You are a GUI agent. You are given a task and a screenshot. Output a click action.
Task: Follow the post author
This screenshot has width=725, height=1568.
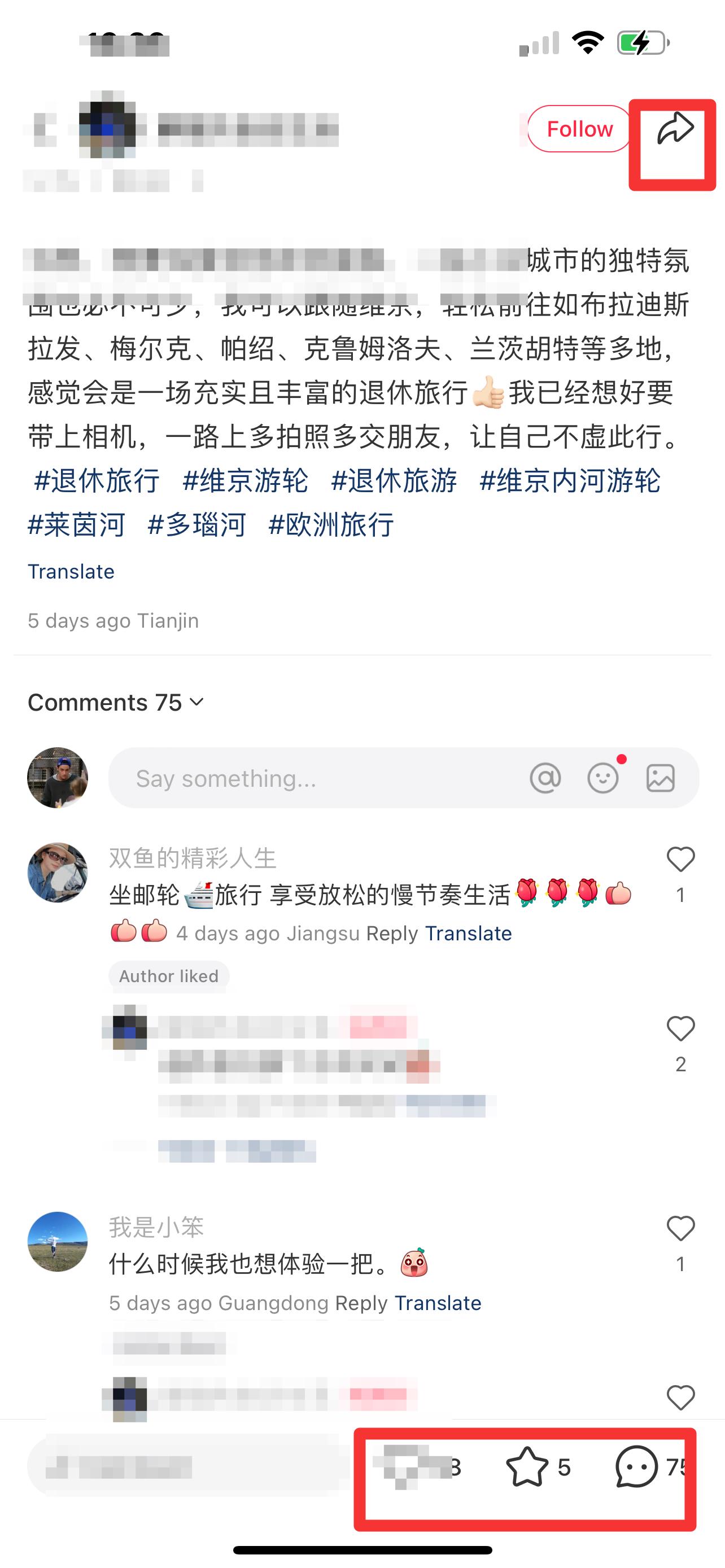[579, 129]
